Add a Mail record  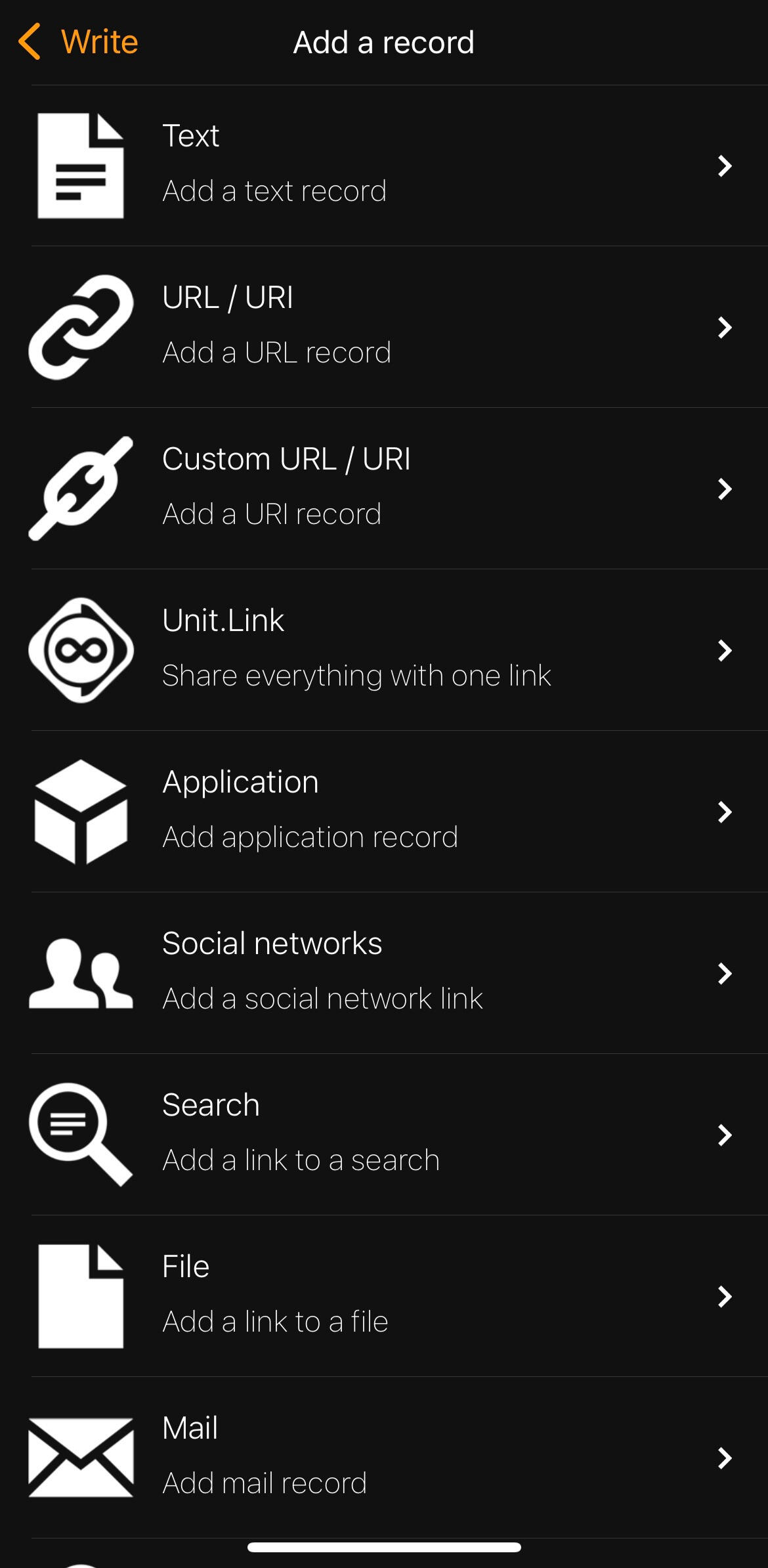pyautogui.click(x=384, y=1458)
